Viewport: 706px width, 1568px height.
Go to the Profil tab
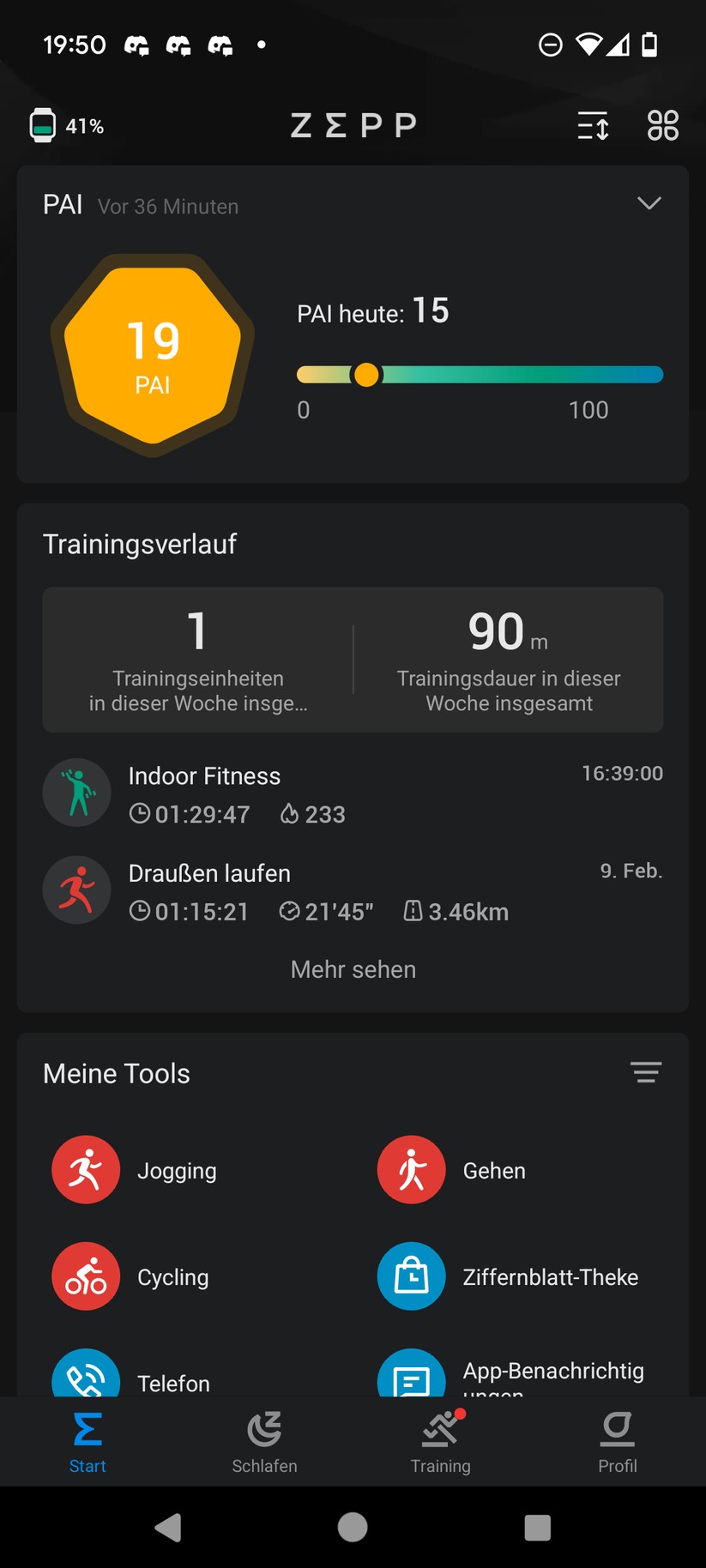click(617, 1442)
